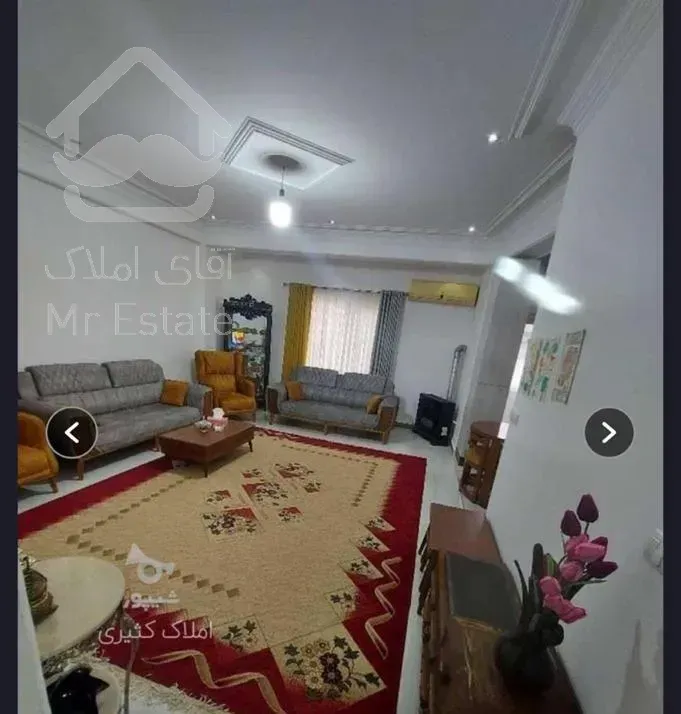Viewport: 681px width, 714px height.
Task: Show the next listing photo
Action: click(608, 433)
